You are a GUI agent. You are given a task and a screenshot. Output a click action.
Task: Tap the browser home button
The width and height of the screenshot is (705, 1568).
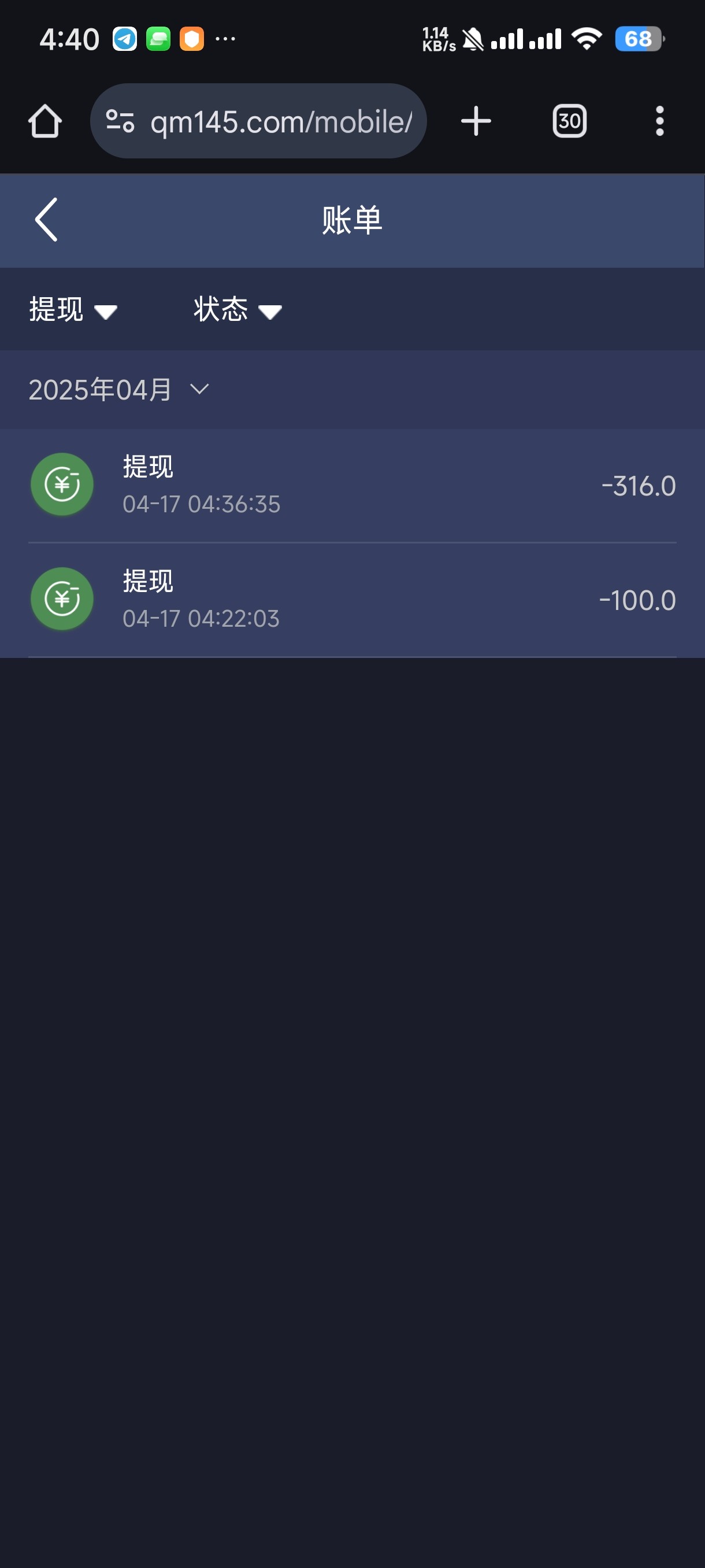click(45, 121)
